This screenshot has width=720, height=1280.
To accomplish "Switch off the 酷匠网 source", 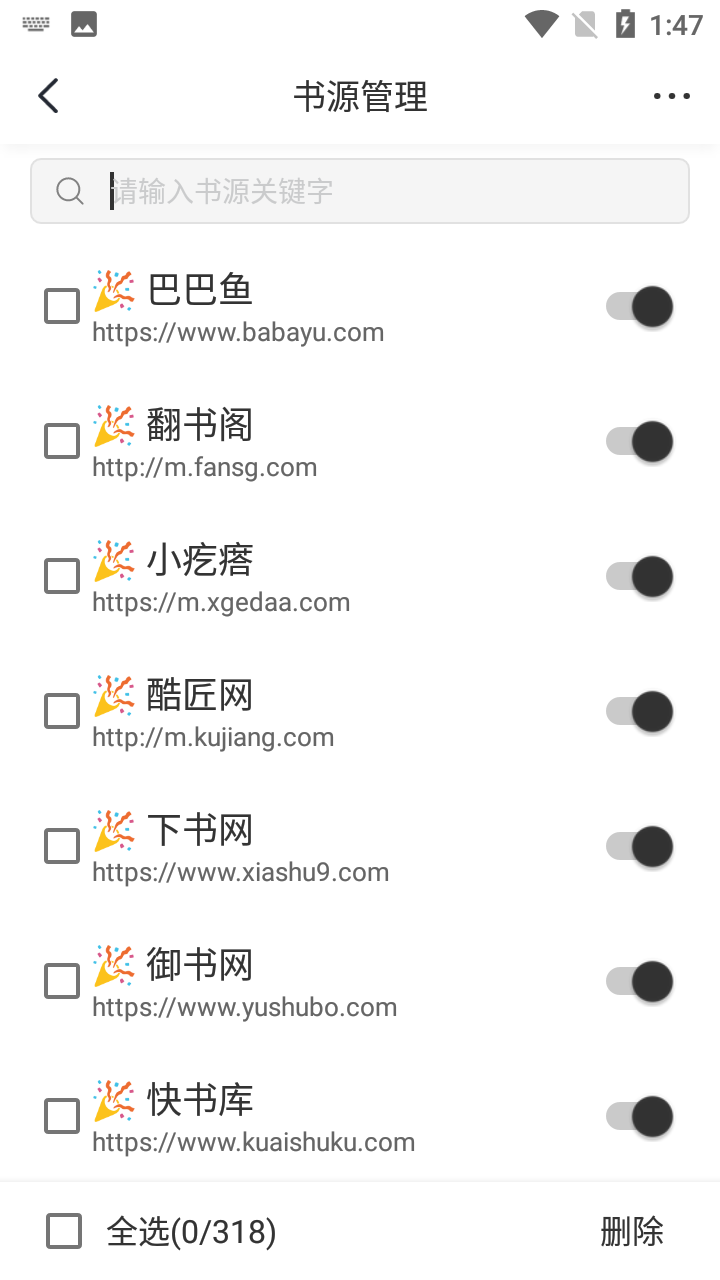I will pyautogui.click(x=640, y=711).
